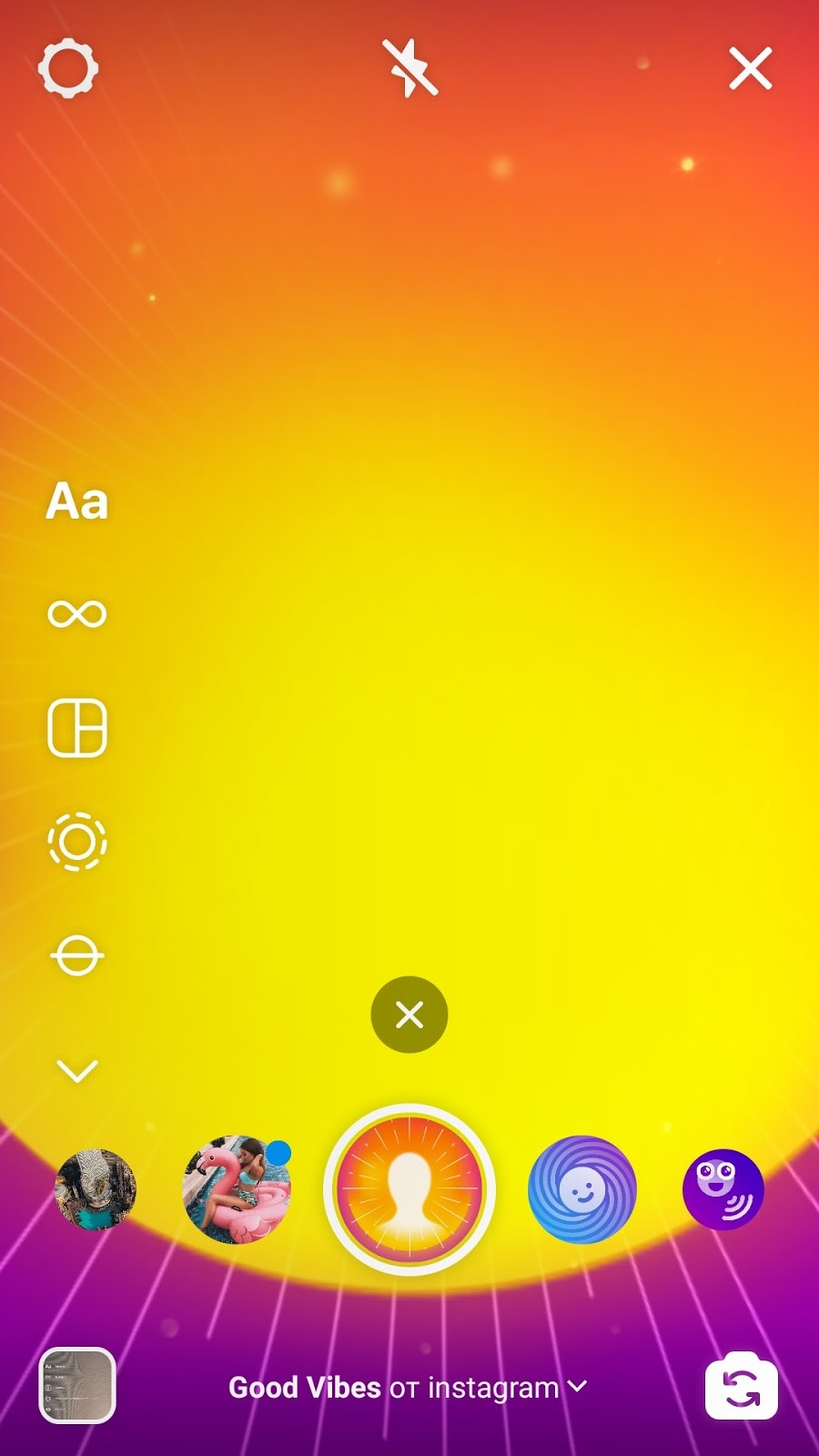Select the flamingo float effect
The height and width of the screenshot is (1456, 819).
tap(237, 1189)
